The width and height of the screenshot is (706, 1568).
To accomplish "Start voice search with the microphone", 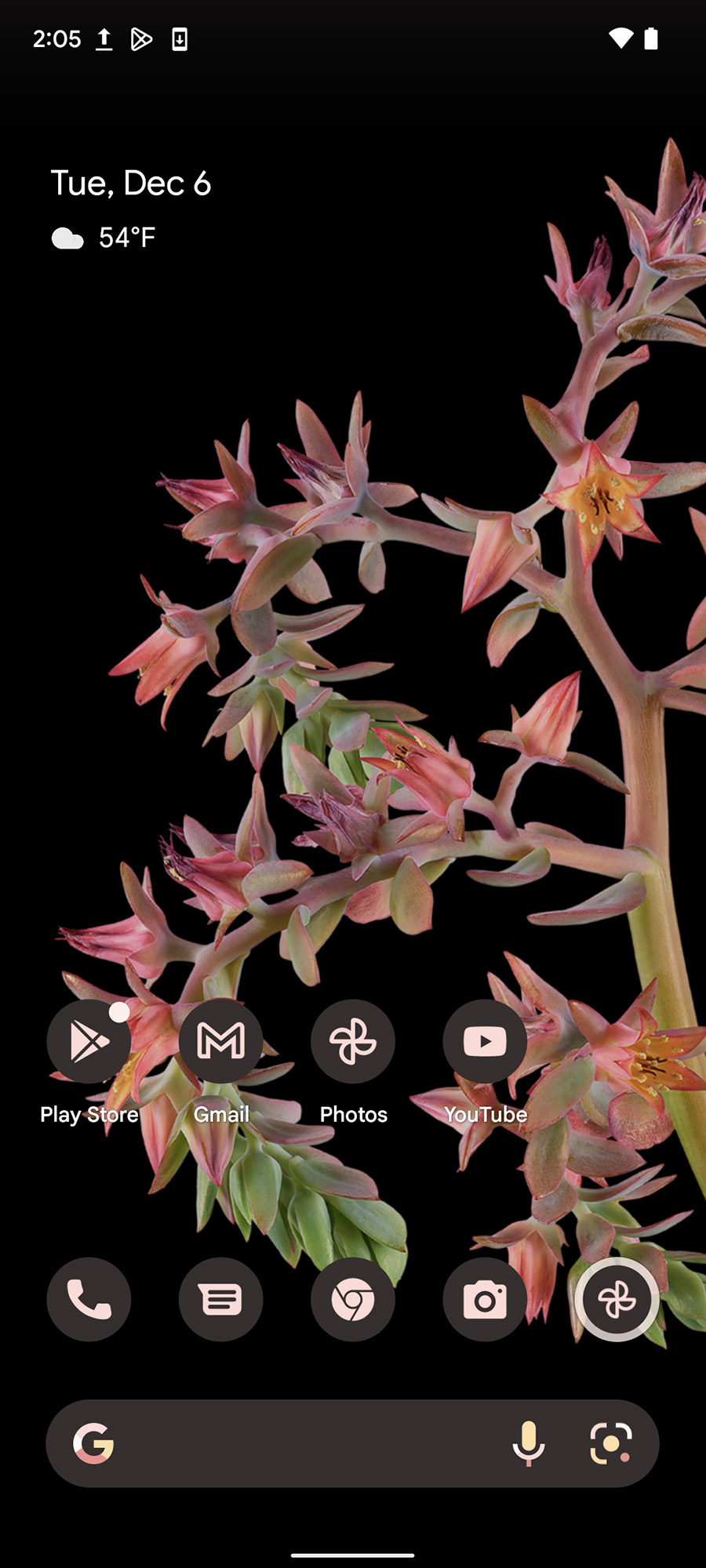I will tap(529, 1443).
